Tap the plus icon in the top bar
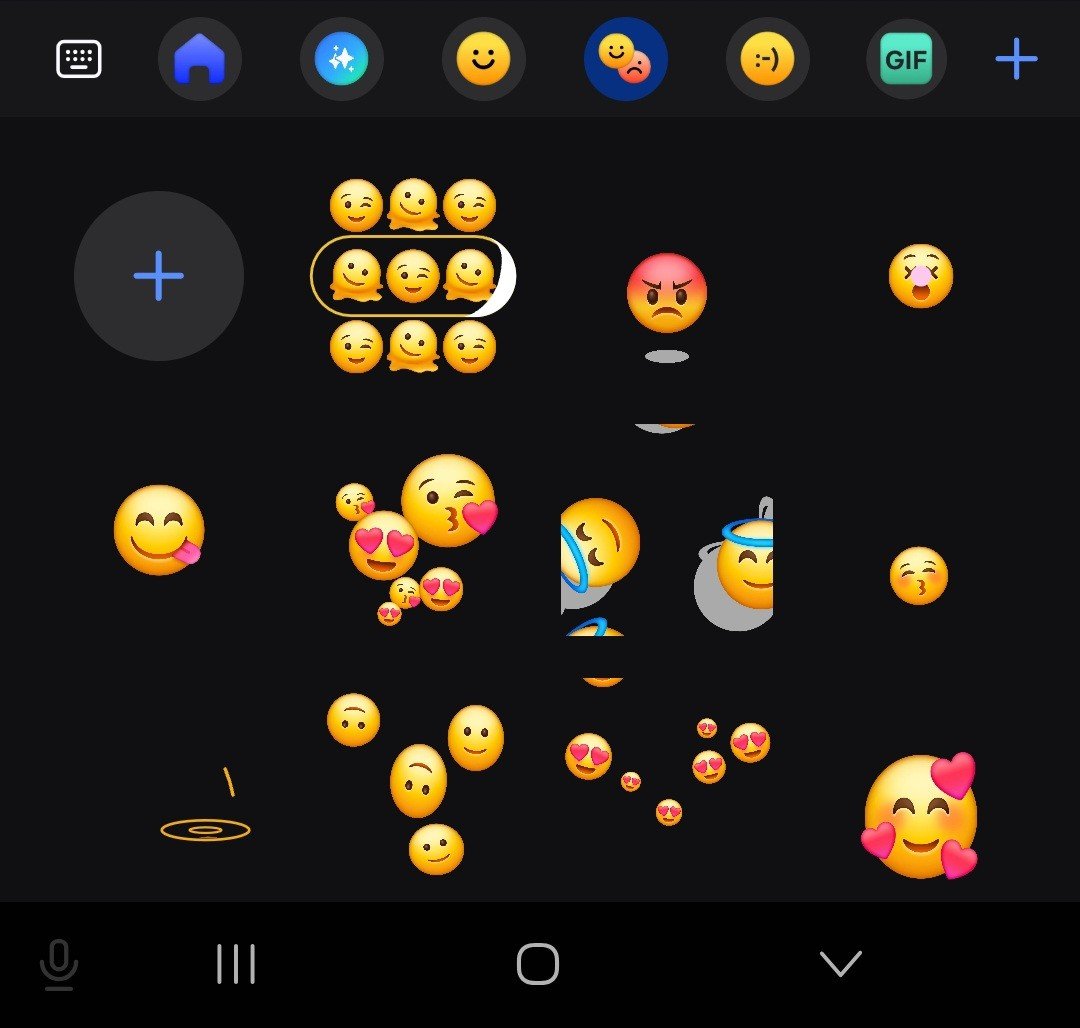 tap(1016, 60)
